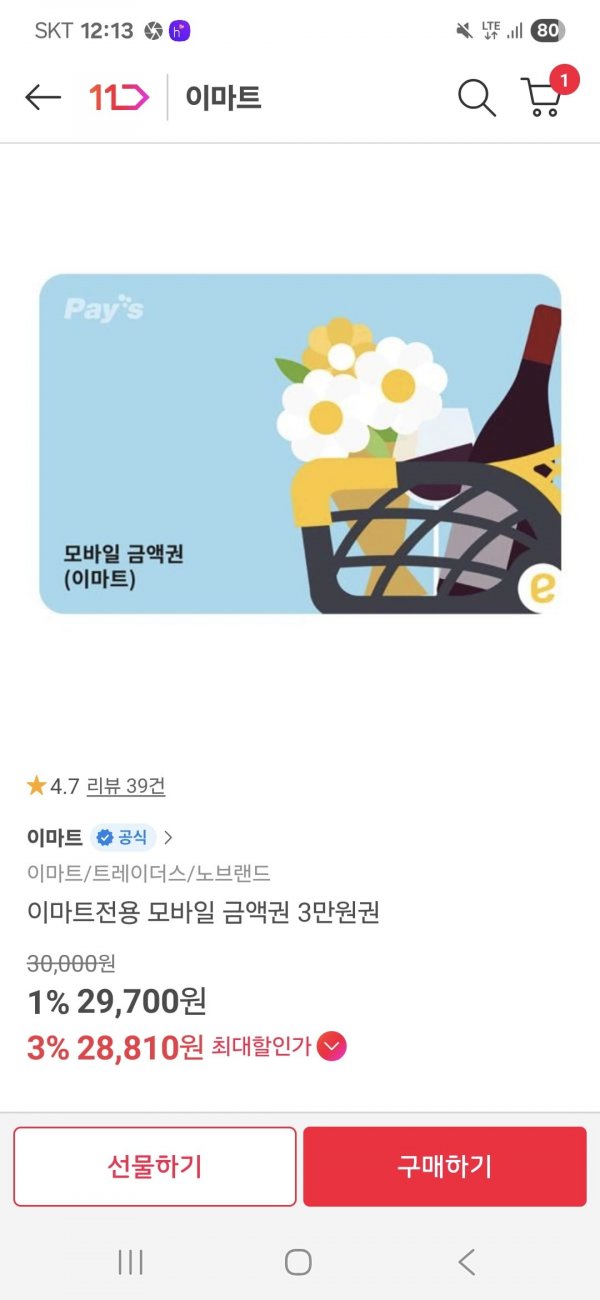This screenshot has width=600, height=1300.
Task: Open recent apps in navigation bar
Action: pyautogui.click(x=131, y=1262)
